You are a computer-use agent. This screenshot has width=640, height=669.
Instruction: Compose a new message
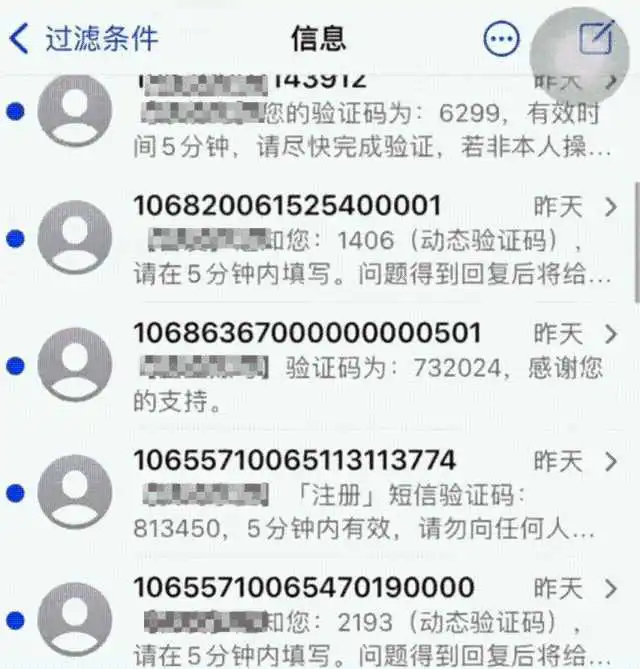tap(595, 39)
